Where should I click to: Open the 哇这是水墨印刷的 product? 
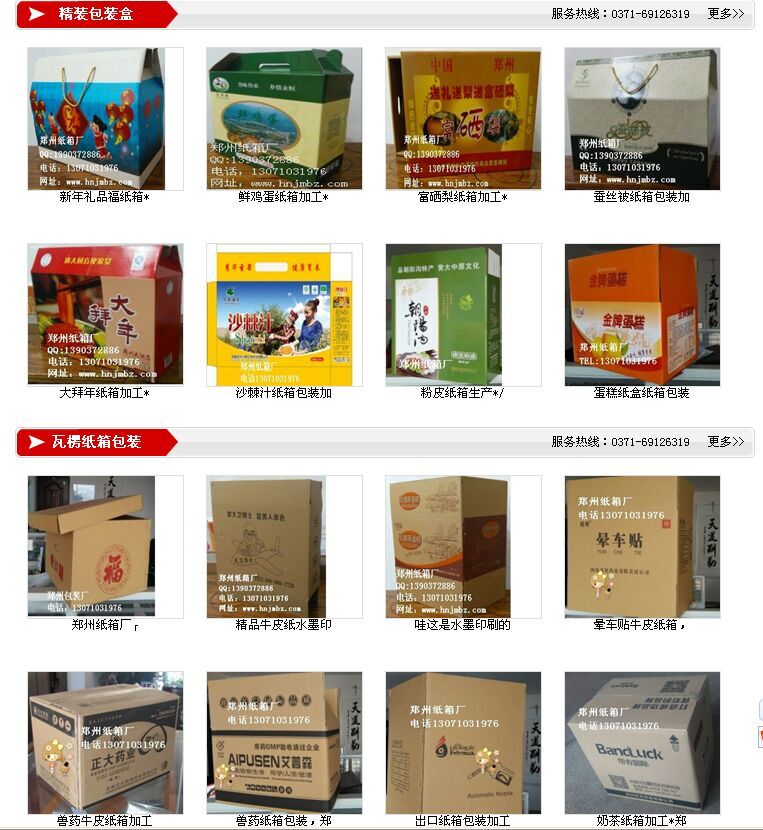[x=462, y=546]
